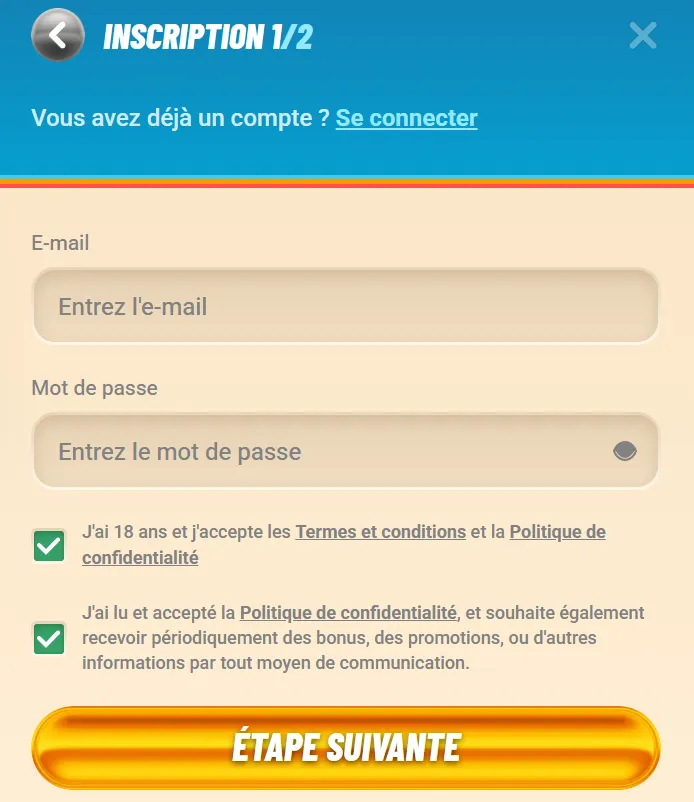Open Politique de confidentialité link after J'ai lu
This screenshot has height=802, width=694.
348,613
